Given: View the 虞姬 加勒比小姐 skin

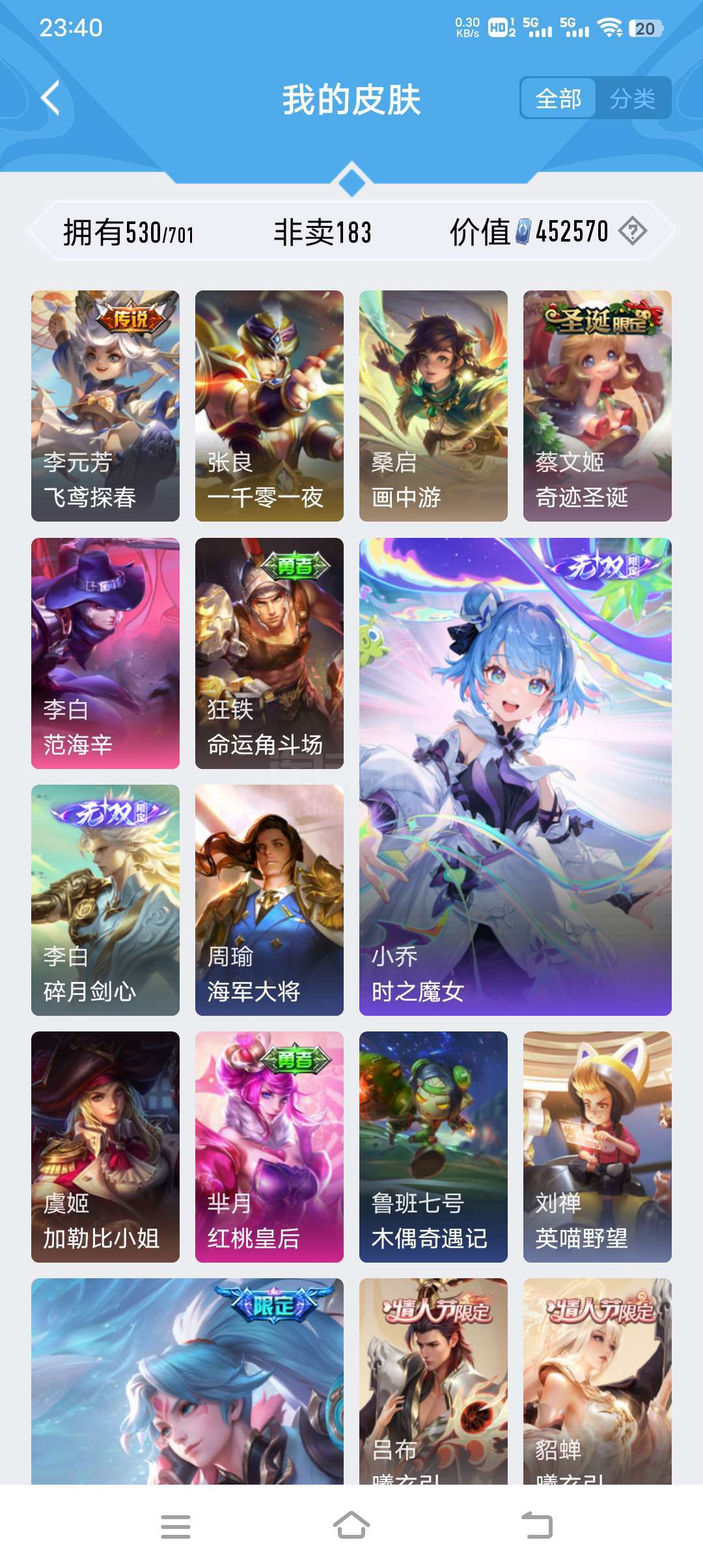Looking at the screenshot, I should tap(105, 1147).
